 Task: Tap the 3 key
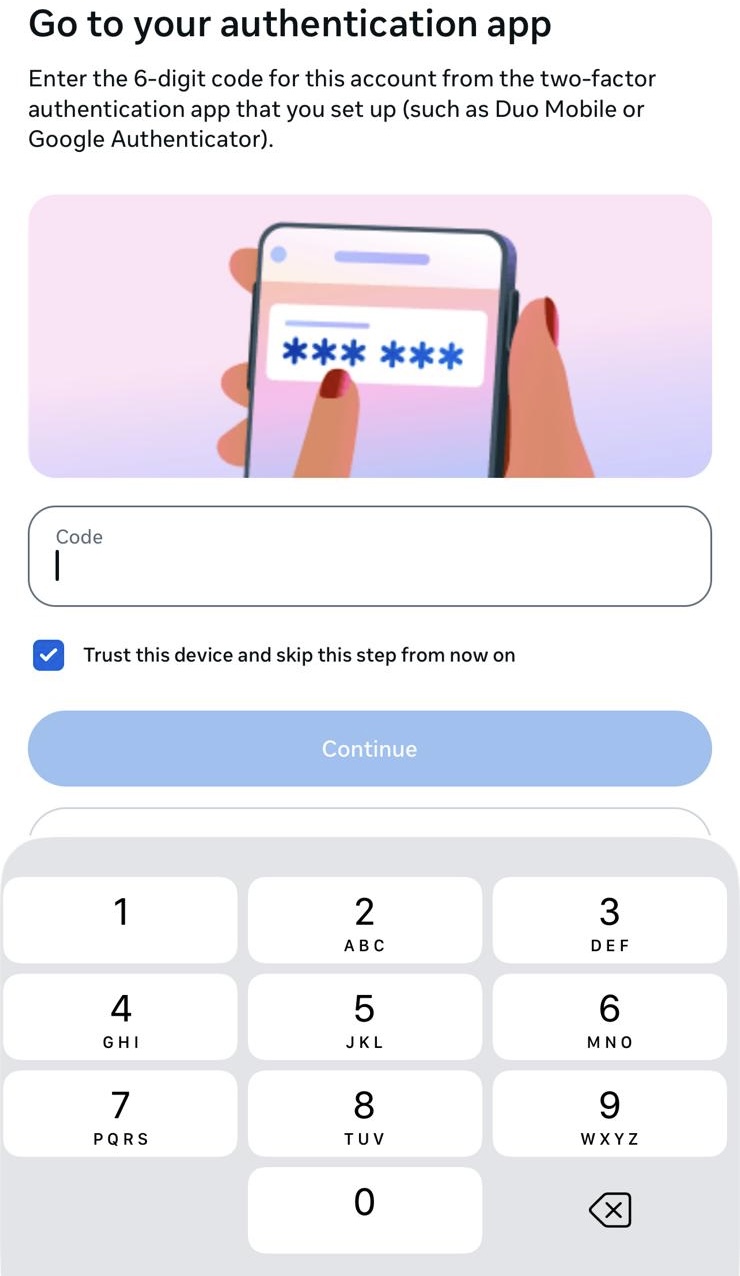609,920
